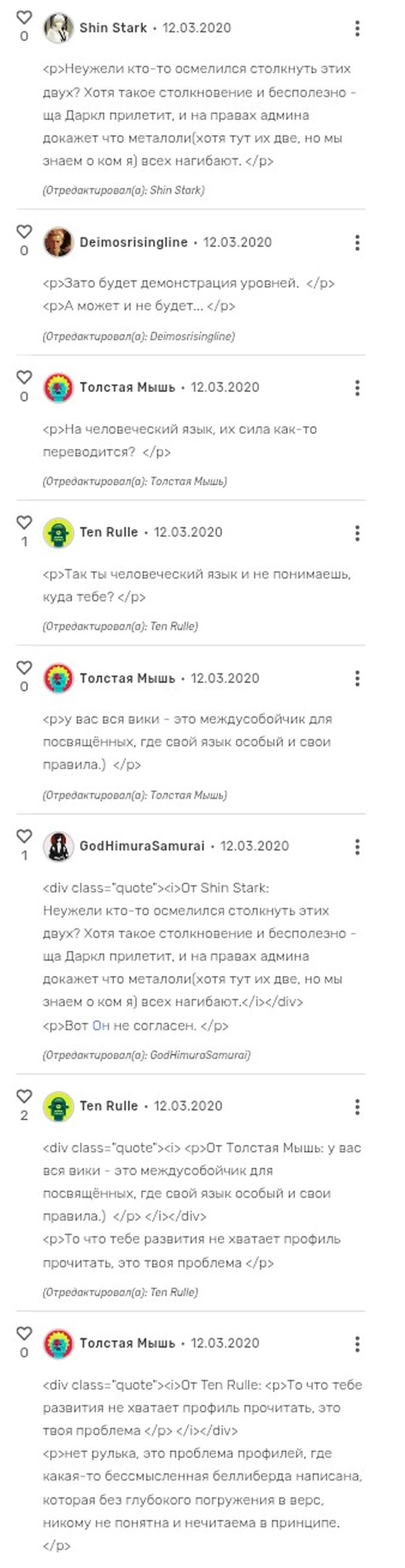The height and width of the screenshot is (1568, 405).
Task: Tap Deimosrisingline's profile avatar
Action: coord(58,242)
